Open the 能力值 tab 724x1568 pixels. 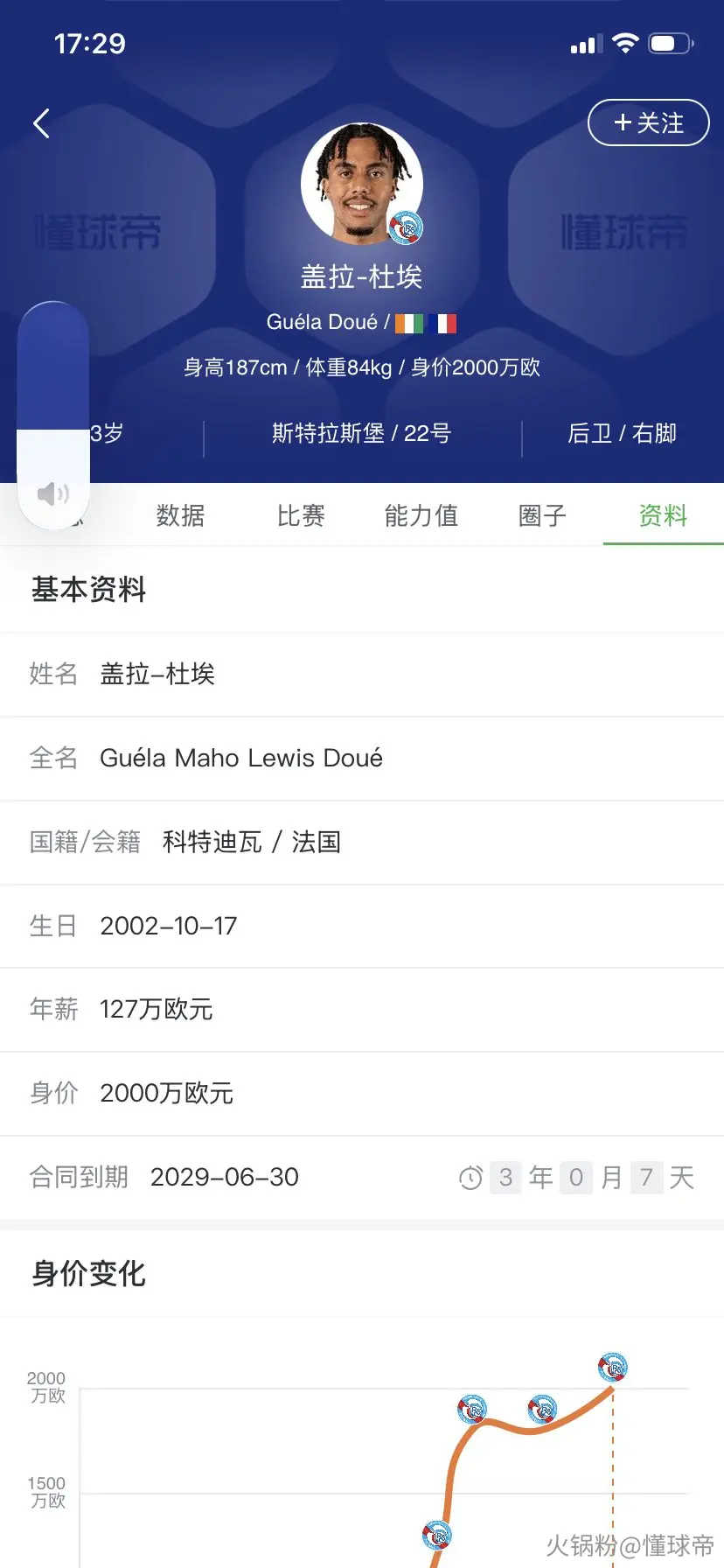[x=421, y=515]
